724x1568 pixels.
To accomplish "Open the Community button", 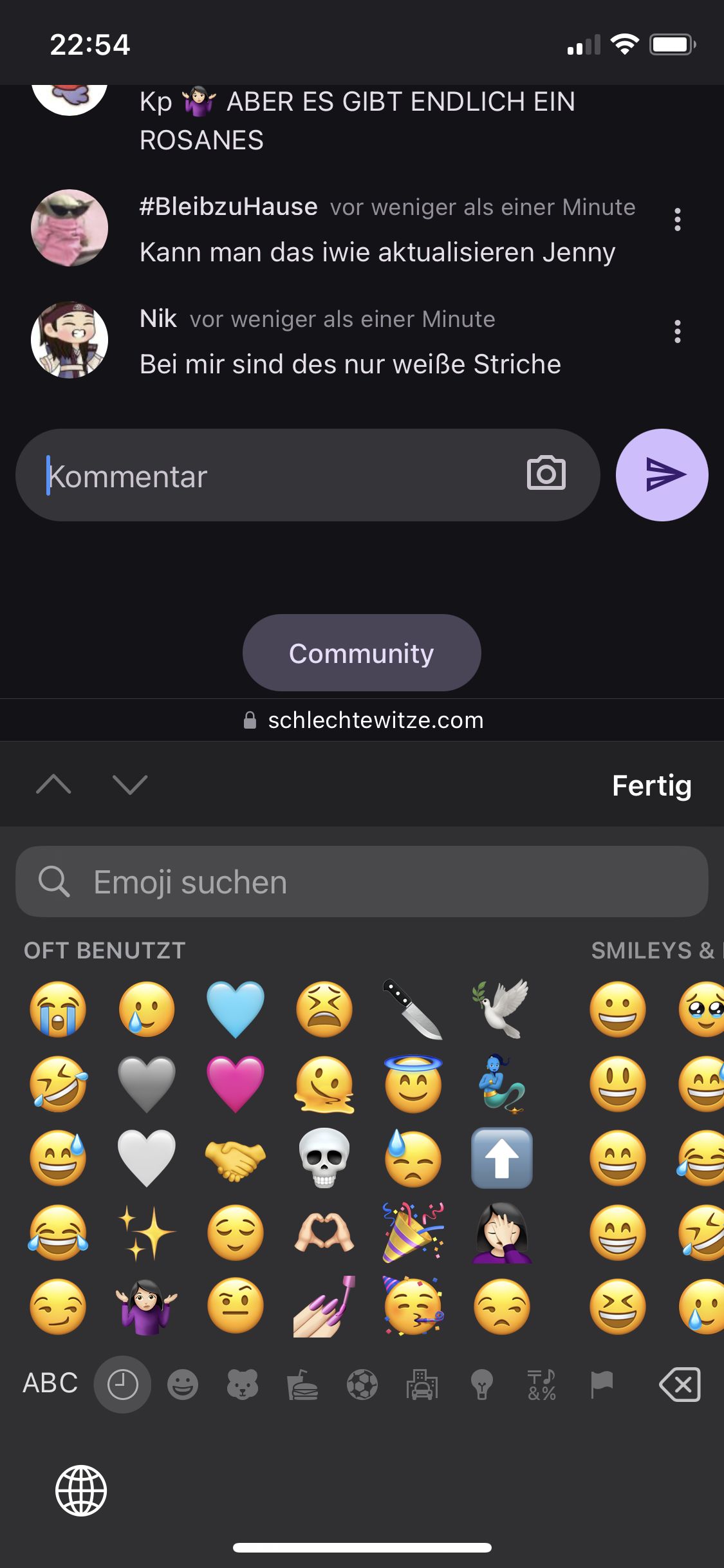I will tap(362, 653).
